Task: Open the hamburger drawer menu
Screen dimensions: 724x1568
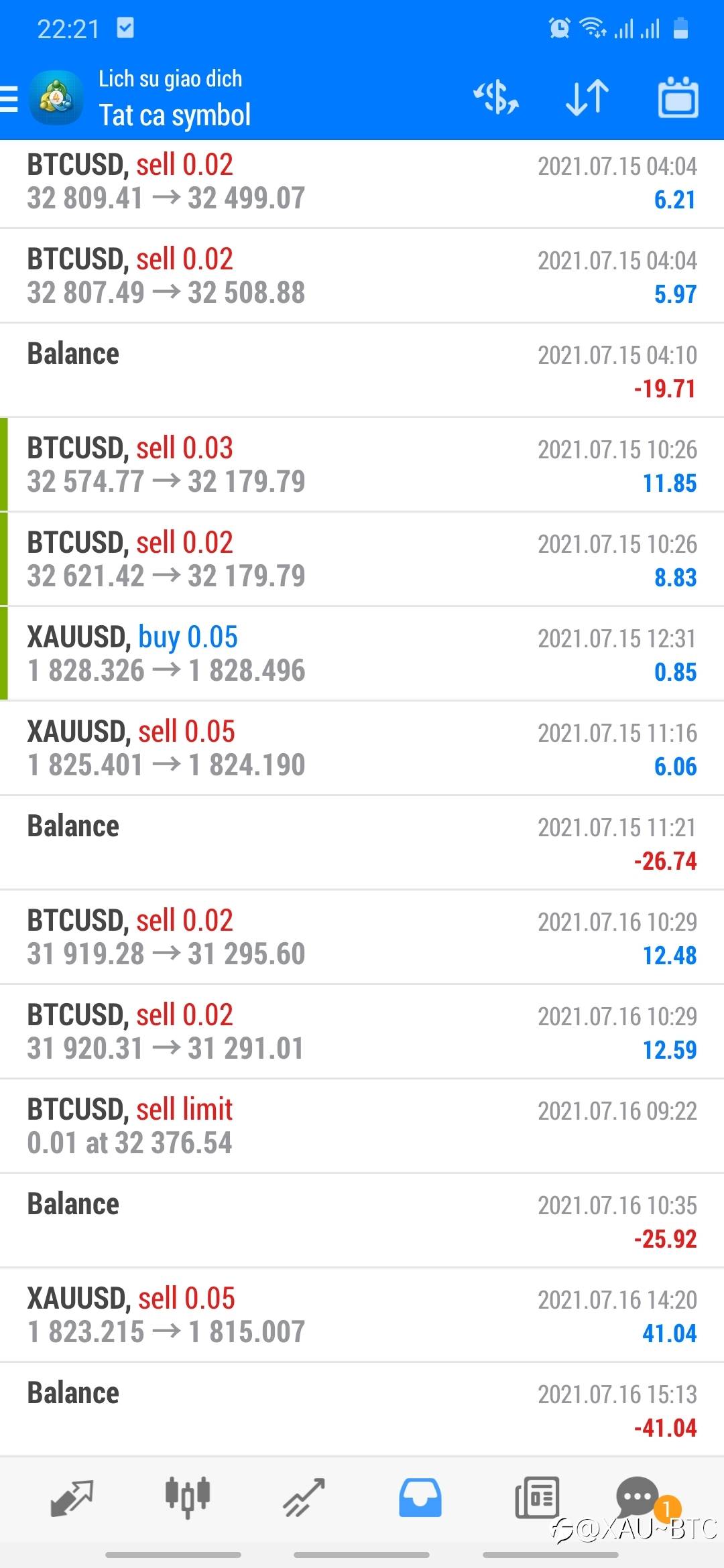Action: click(9, 99)
